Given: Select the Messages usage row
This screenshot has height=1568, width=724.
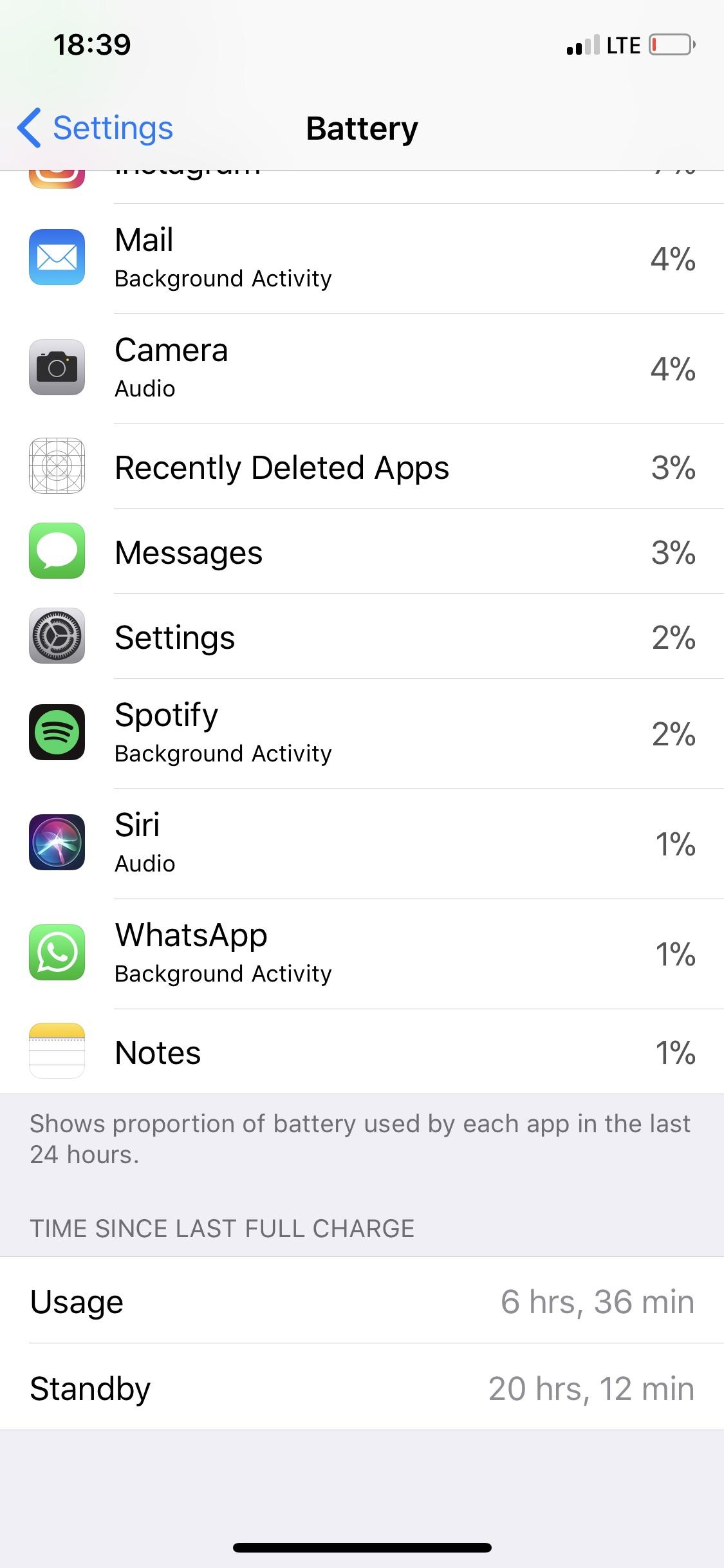Looking at the screenshot, I should (x=362, y=552).
